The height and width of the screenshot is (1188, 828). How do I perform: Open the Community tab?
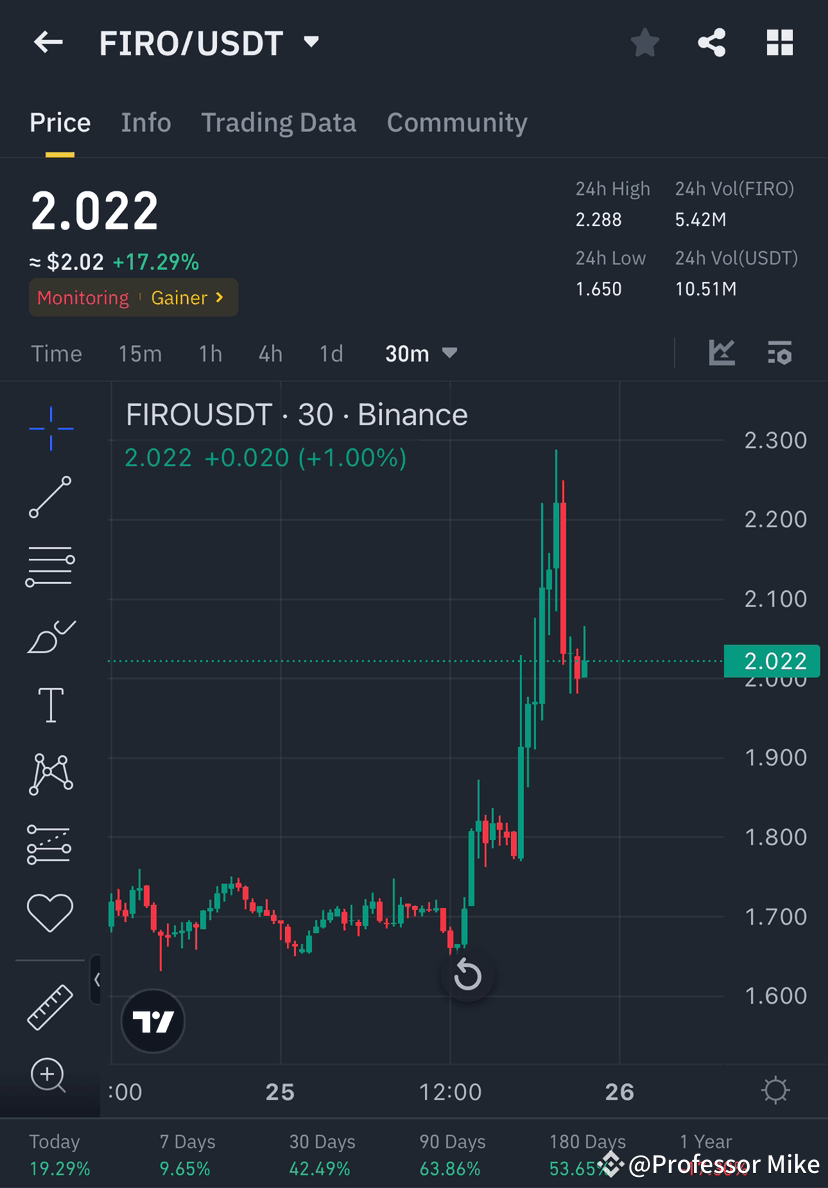456,122
